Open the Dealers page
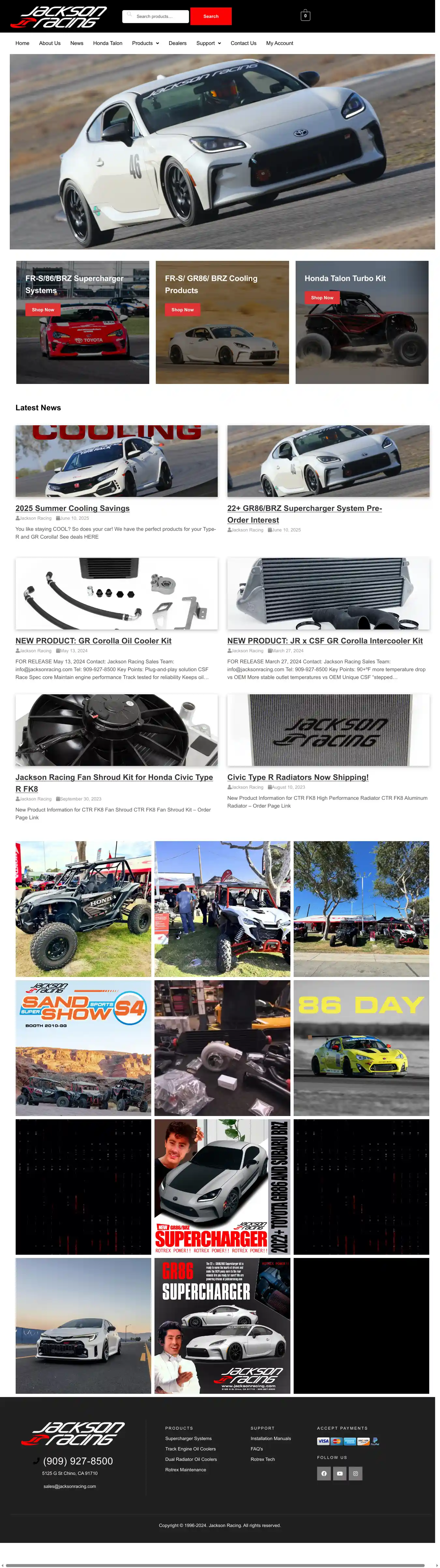This screenshot has width=440, height=1568. coord(177,43)
